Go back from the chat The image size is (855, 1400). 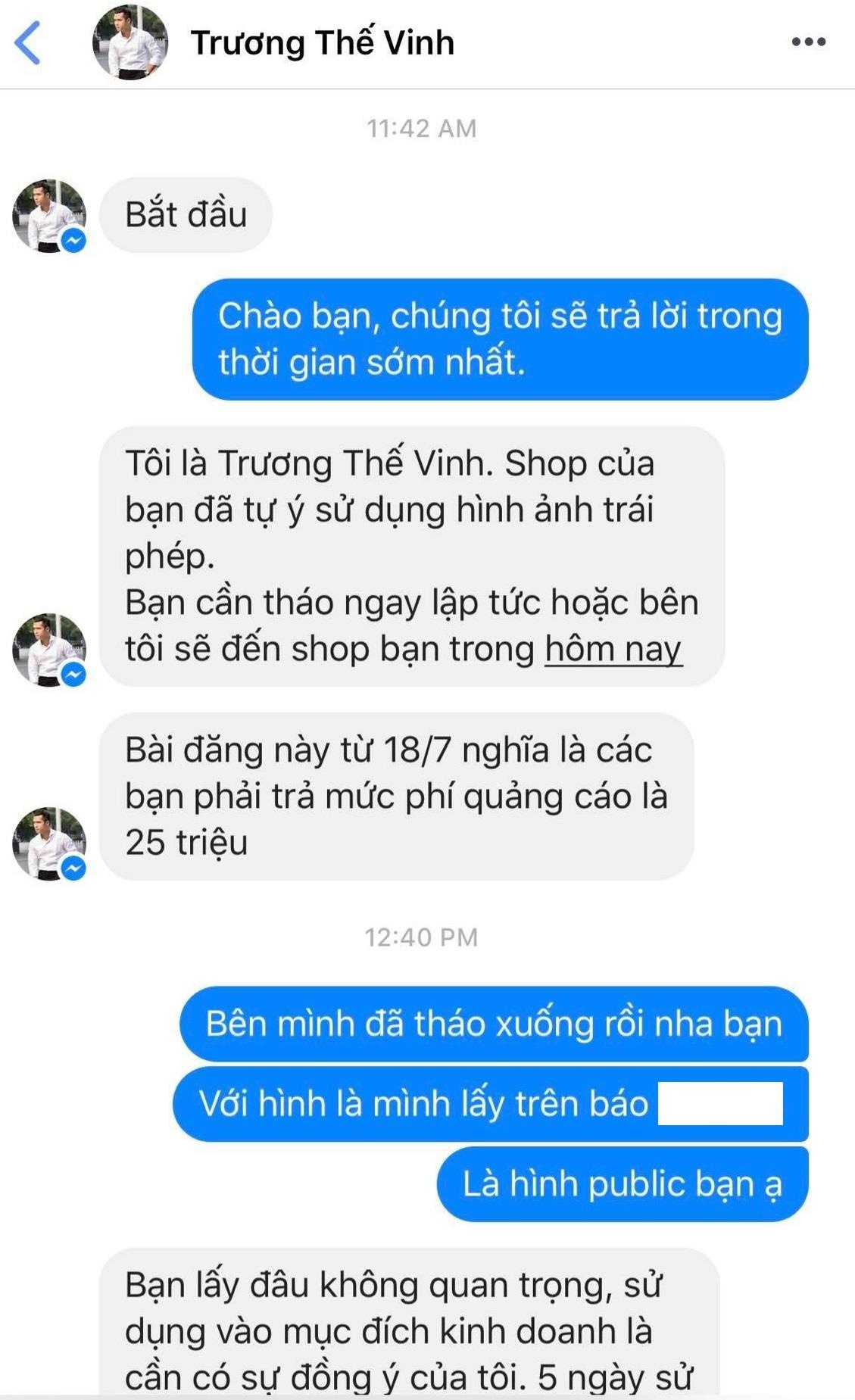[28, 43]
